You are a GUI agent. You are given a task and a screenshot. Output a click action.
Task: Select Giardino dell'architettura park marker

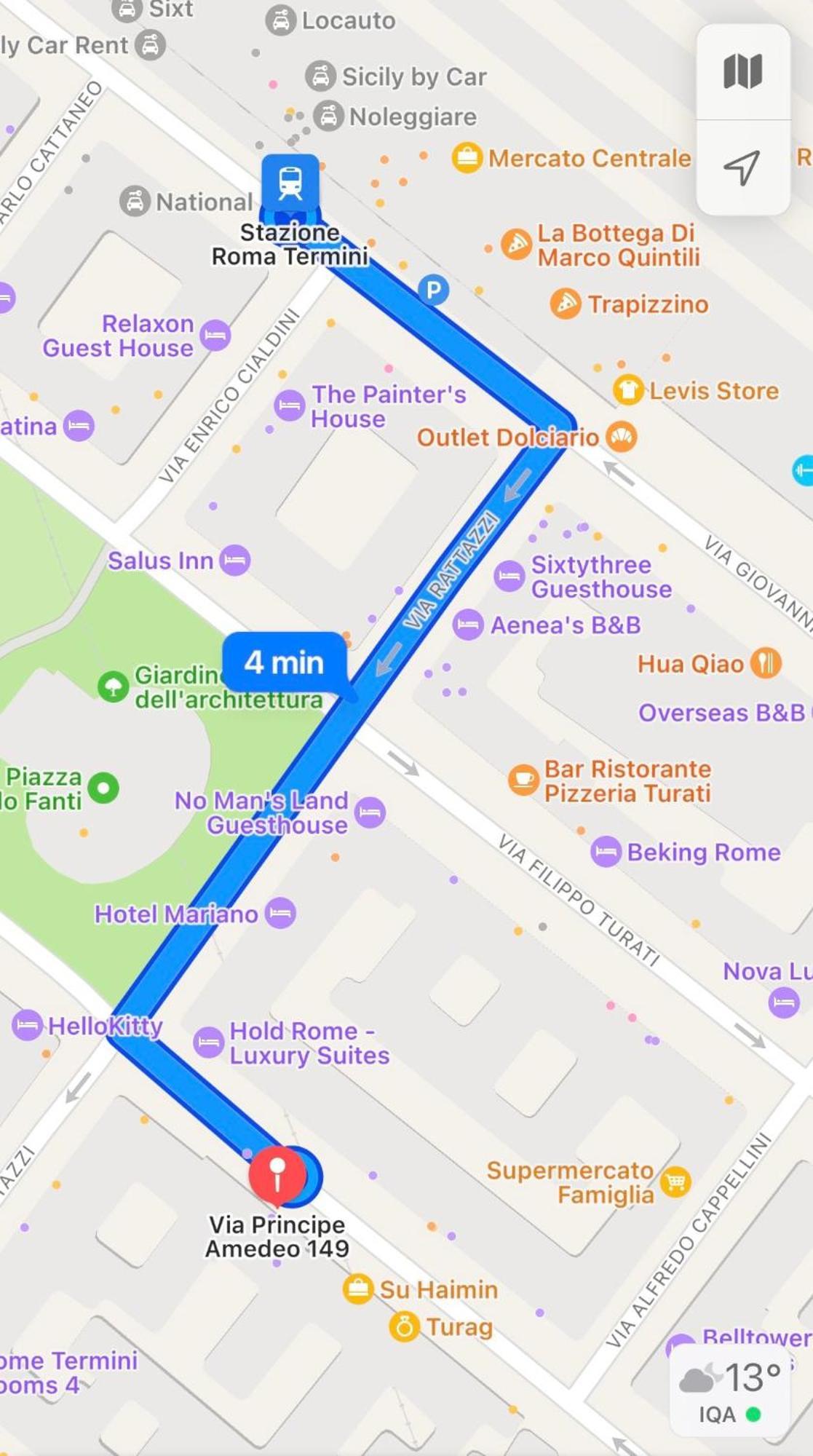click(x=114, y=687)
